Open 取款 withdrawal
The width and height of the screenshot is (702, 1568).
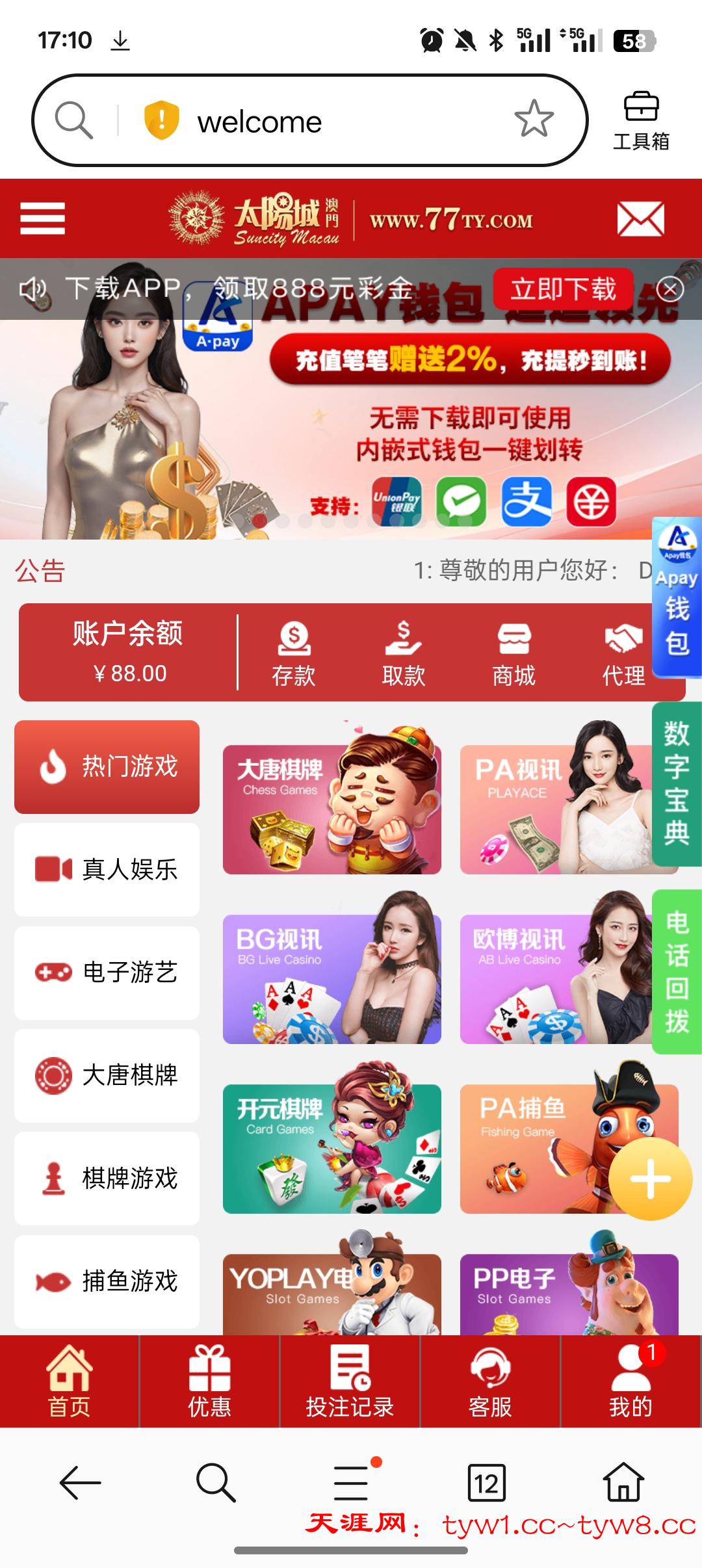(x=404, y=653)
